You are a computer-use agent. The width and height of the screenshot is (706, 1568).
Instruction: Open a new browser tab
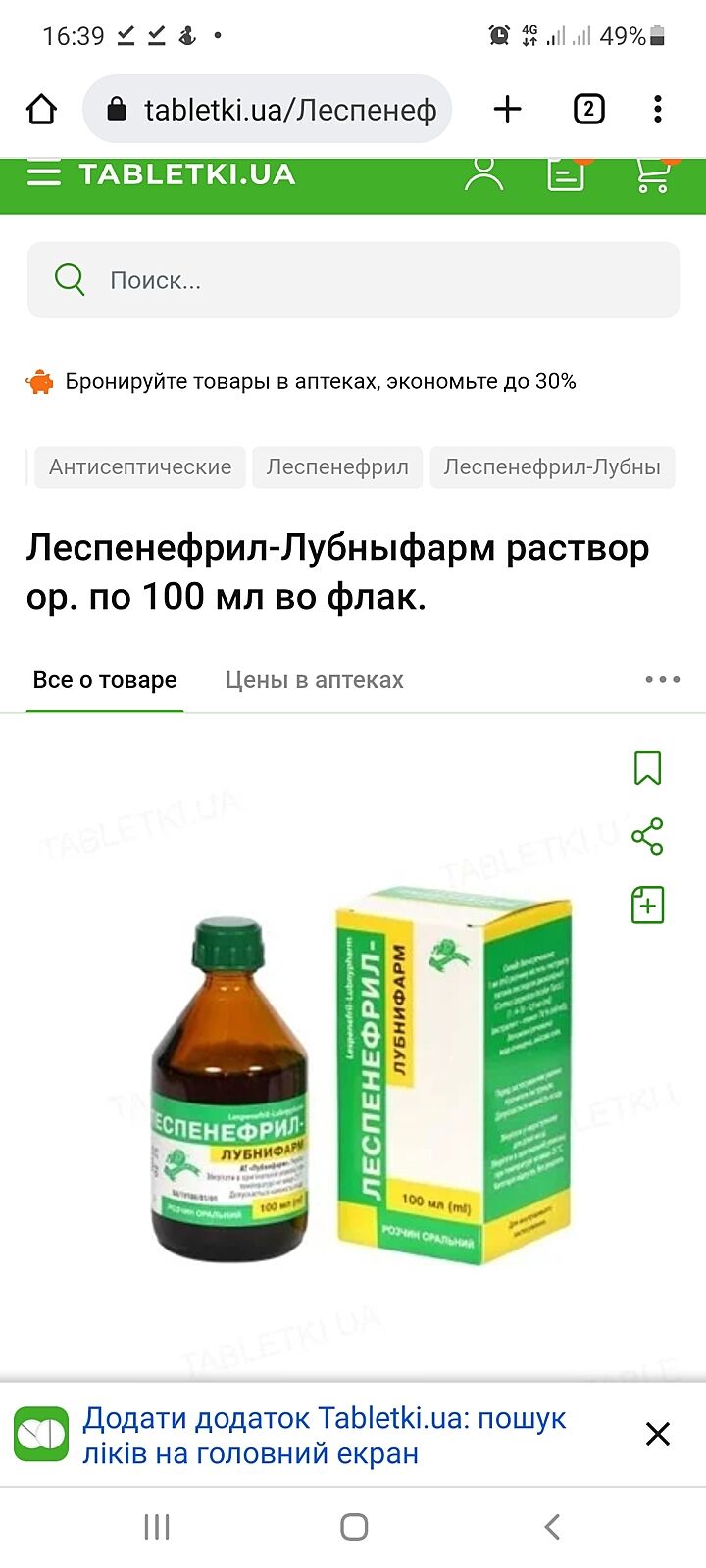click(x=507, y=109)
